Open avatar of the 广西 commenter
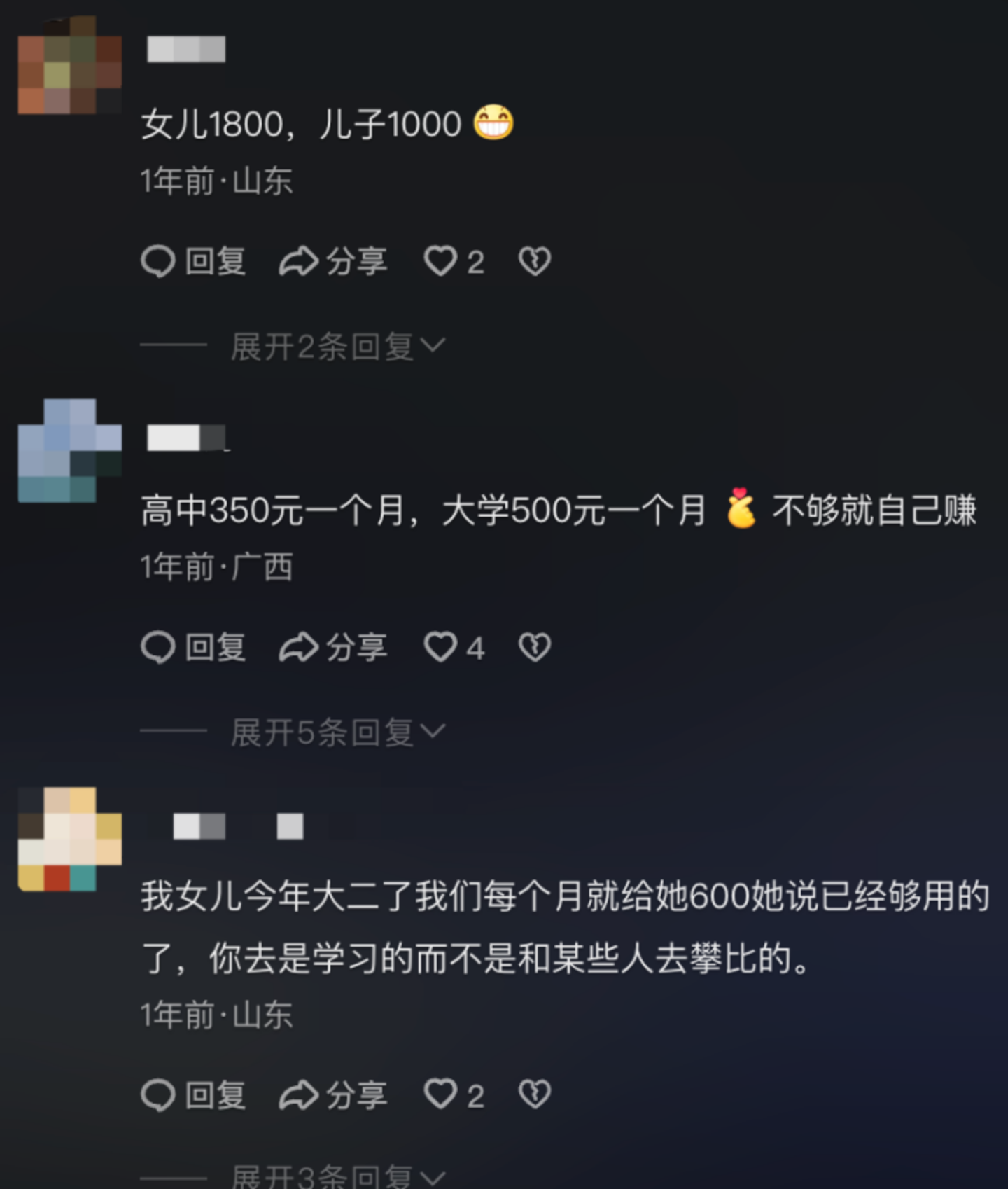The image size is (1008, 1189). point(70,451)
